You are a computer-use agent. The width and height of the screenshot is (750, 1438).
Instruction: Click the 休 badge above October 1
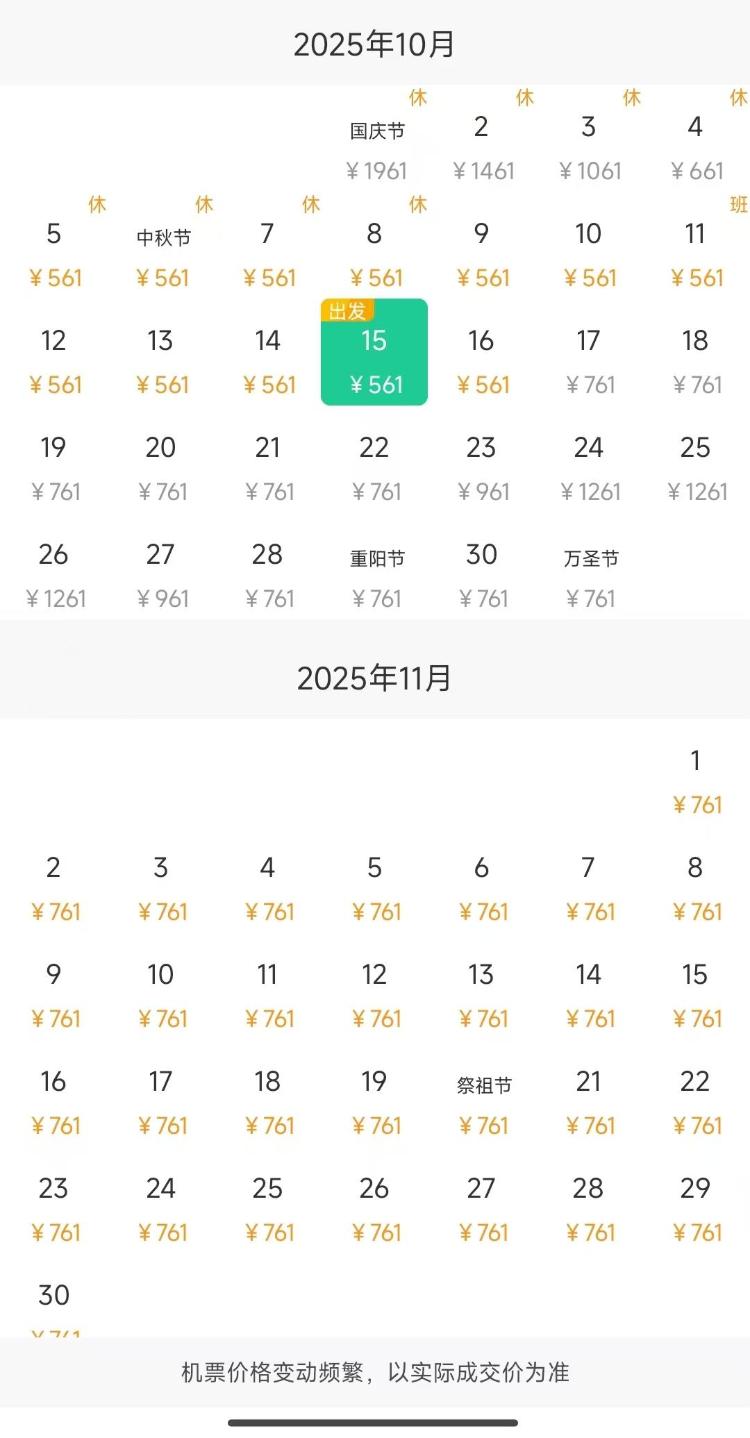(x=418, y=99)
